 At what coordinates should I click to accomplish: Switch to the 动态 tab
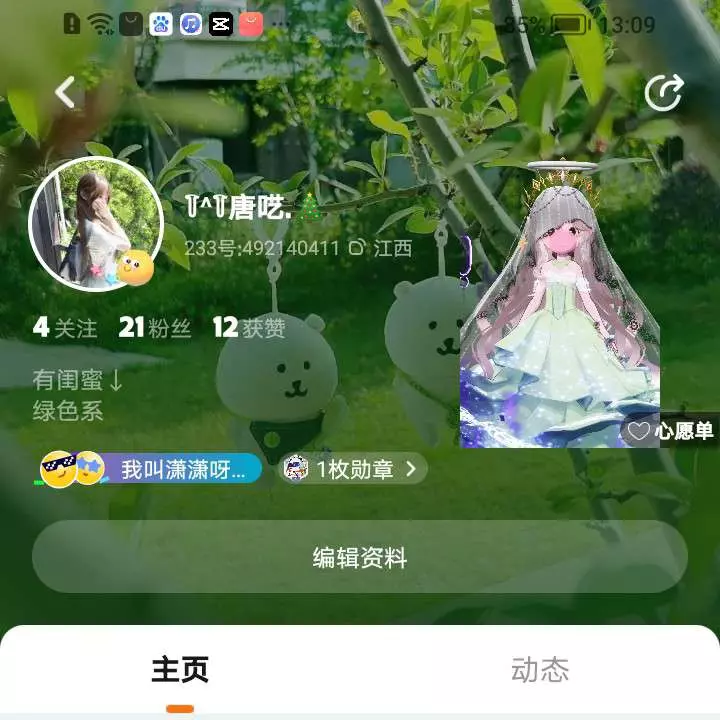coord(540,671)
